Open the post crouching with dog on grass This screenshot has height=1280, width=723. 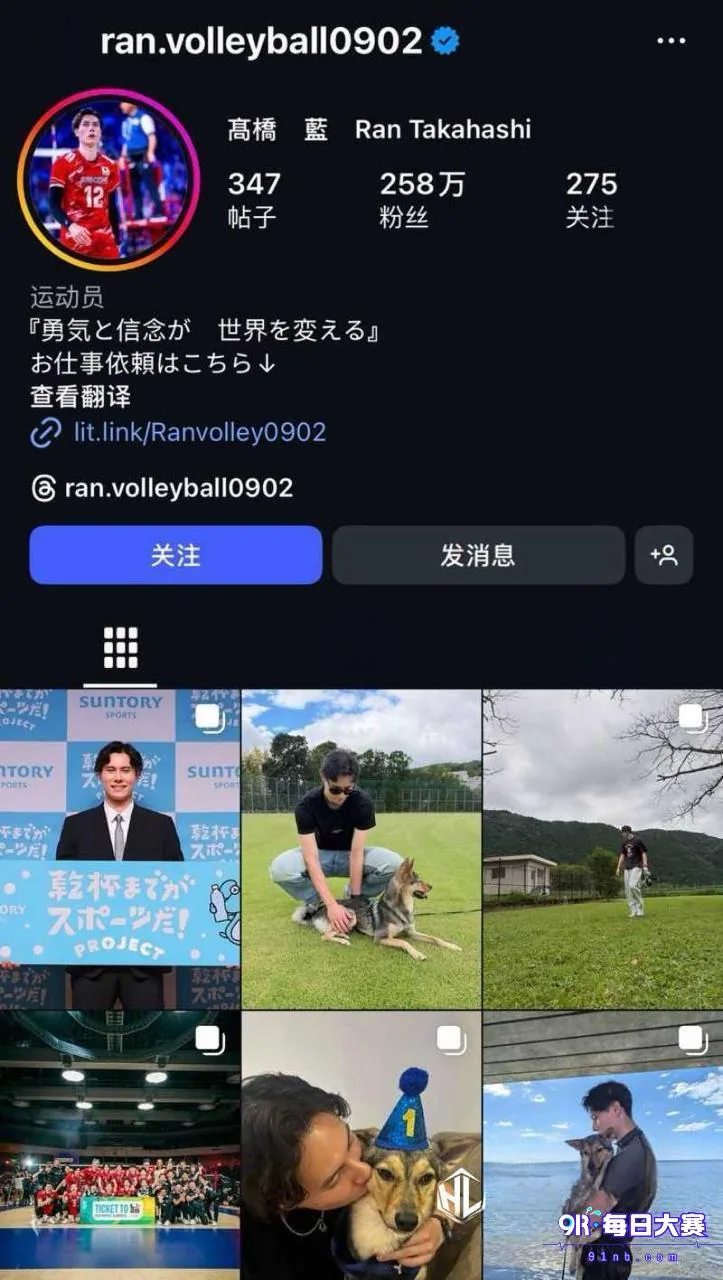(x=361, y=849)
